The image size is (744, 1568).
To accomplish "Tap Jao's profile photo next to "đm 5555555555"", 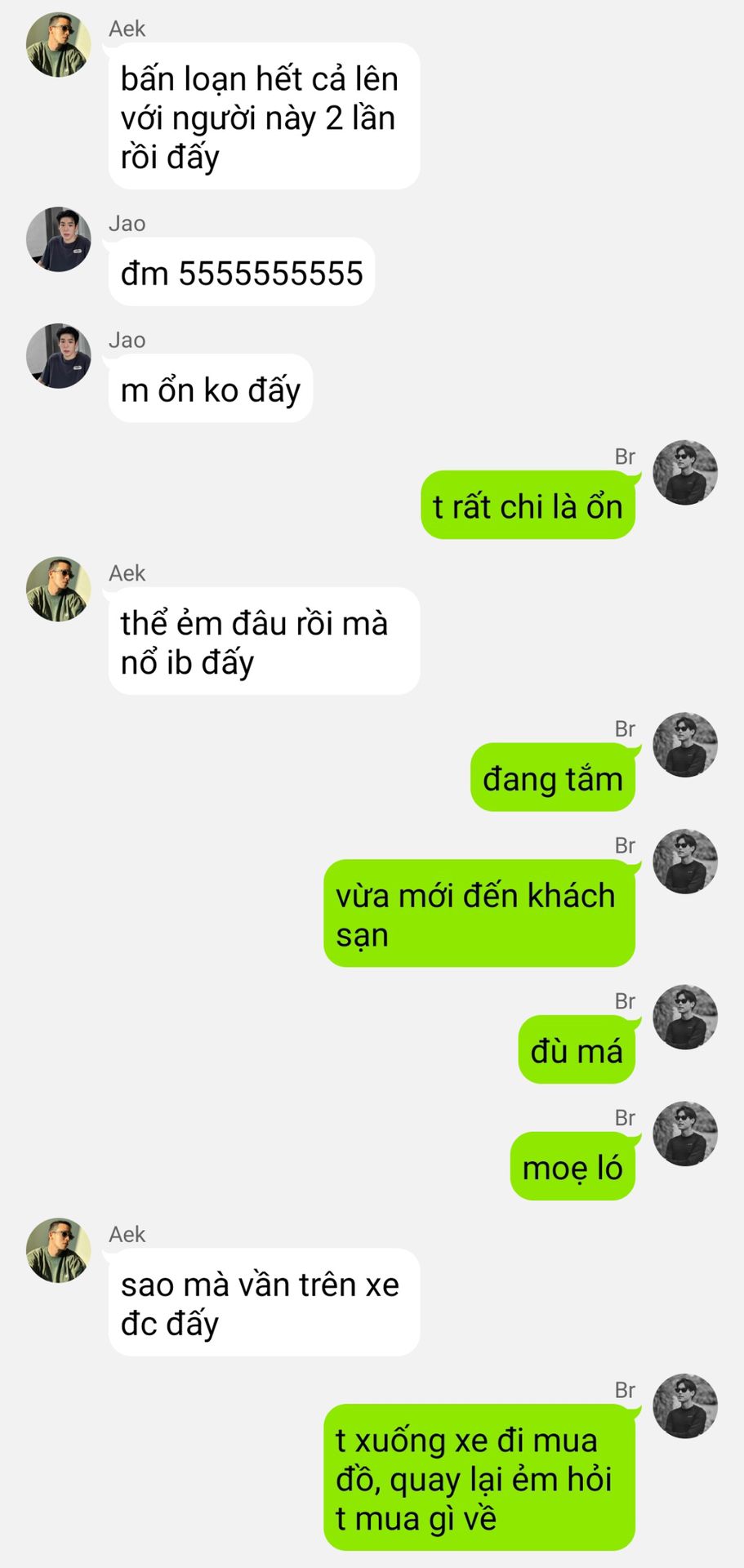I will click(58, 239).
